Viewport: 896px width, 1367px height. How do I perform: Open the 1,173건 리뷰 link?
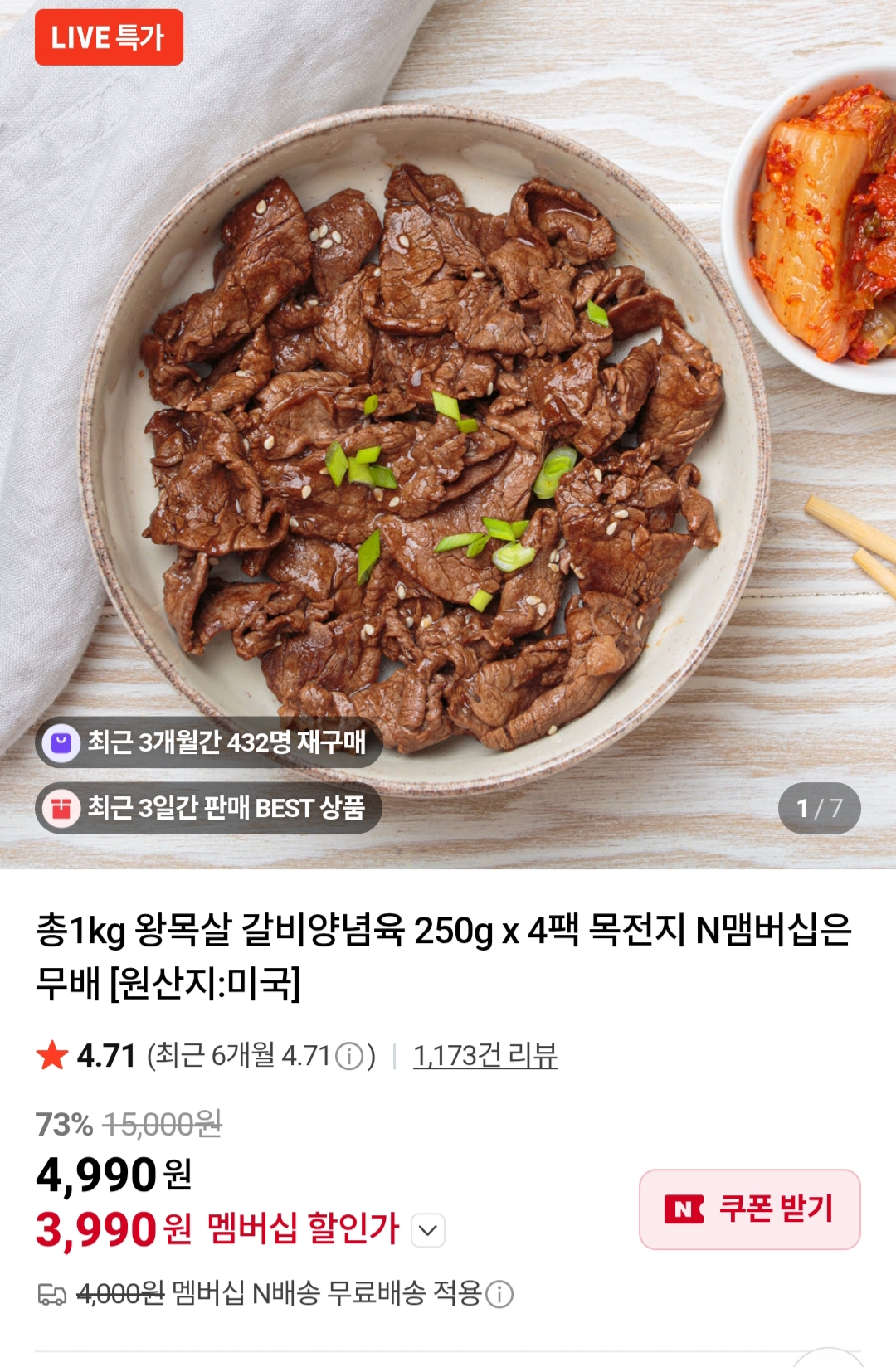485,1056
